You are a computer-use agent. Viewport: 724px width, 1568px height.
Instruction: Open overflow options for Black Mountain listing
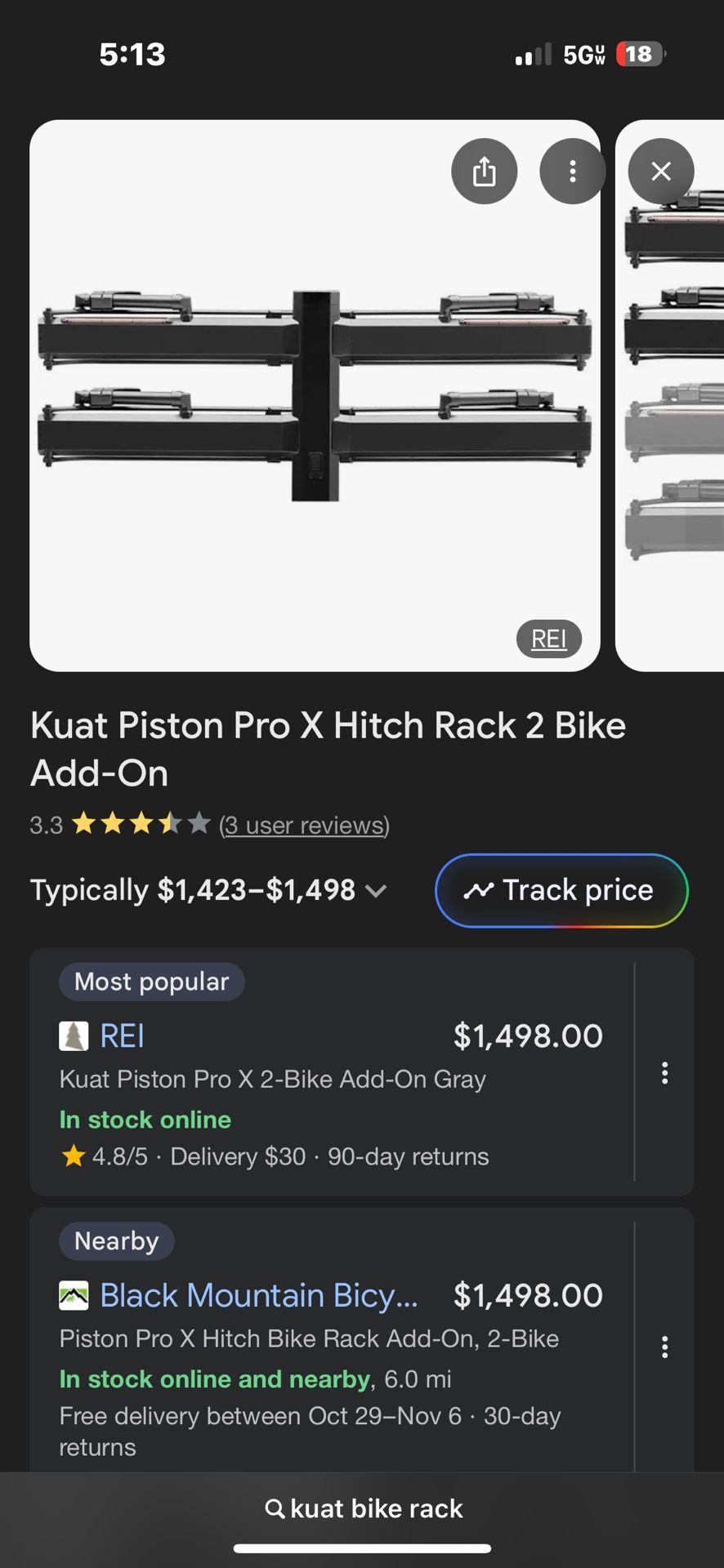click(664, 1346)
